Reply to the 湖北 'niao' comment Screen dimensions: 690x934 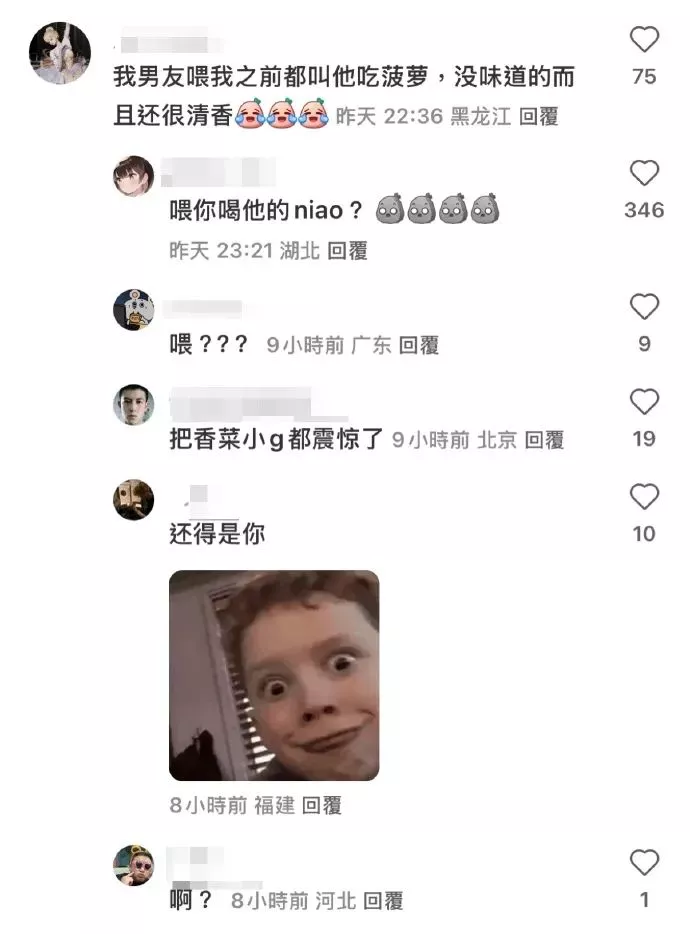(348, 251)
